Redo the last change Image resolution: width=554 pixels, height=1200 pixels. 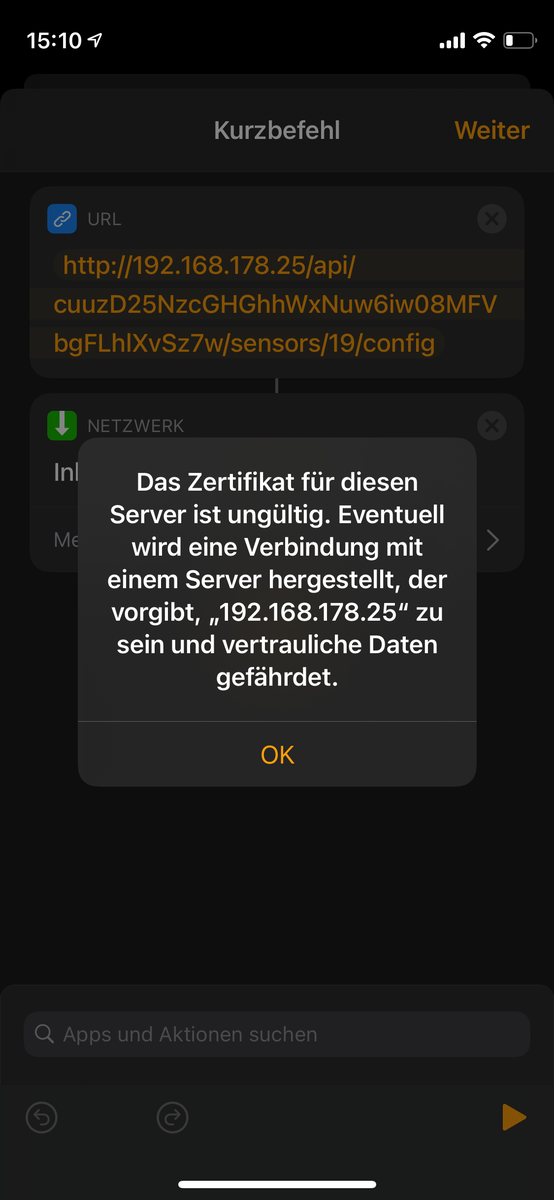point(173,1117)
